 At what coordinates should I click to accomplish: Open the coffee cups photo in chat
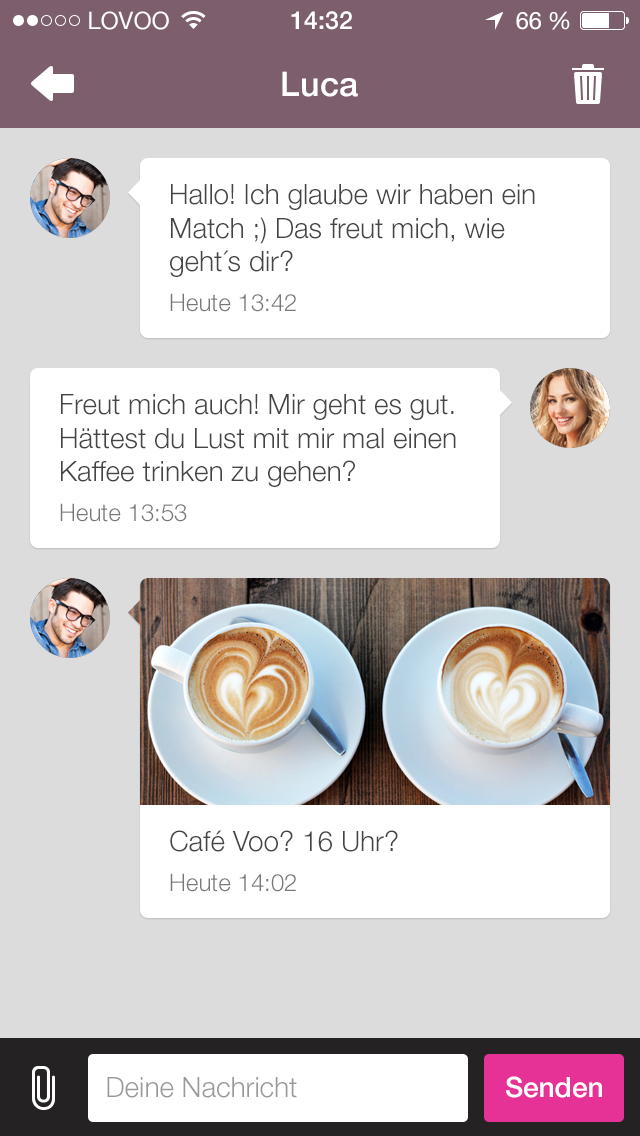[x=375, y=691]
